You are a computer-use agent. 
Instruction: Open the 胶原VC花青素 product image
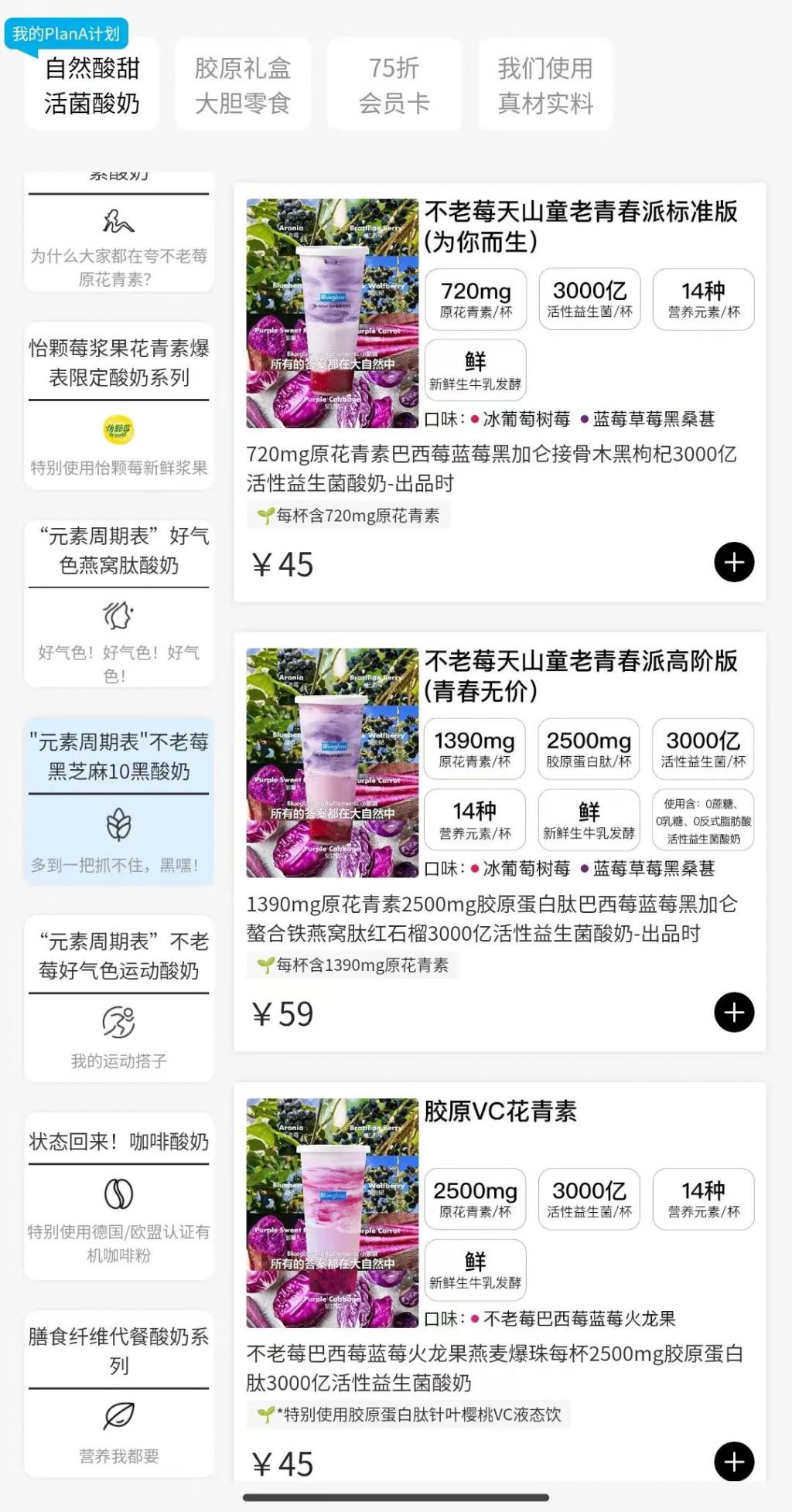333,1213
